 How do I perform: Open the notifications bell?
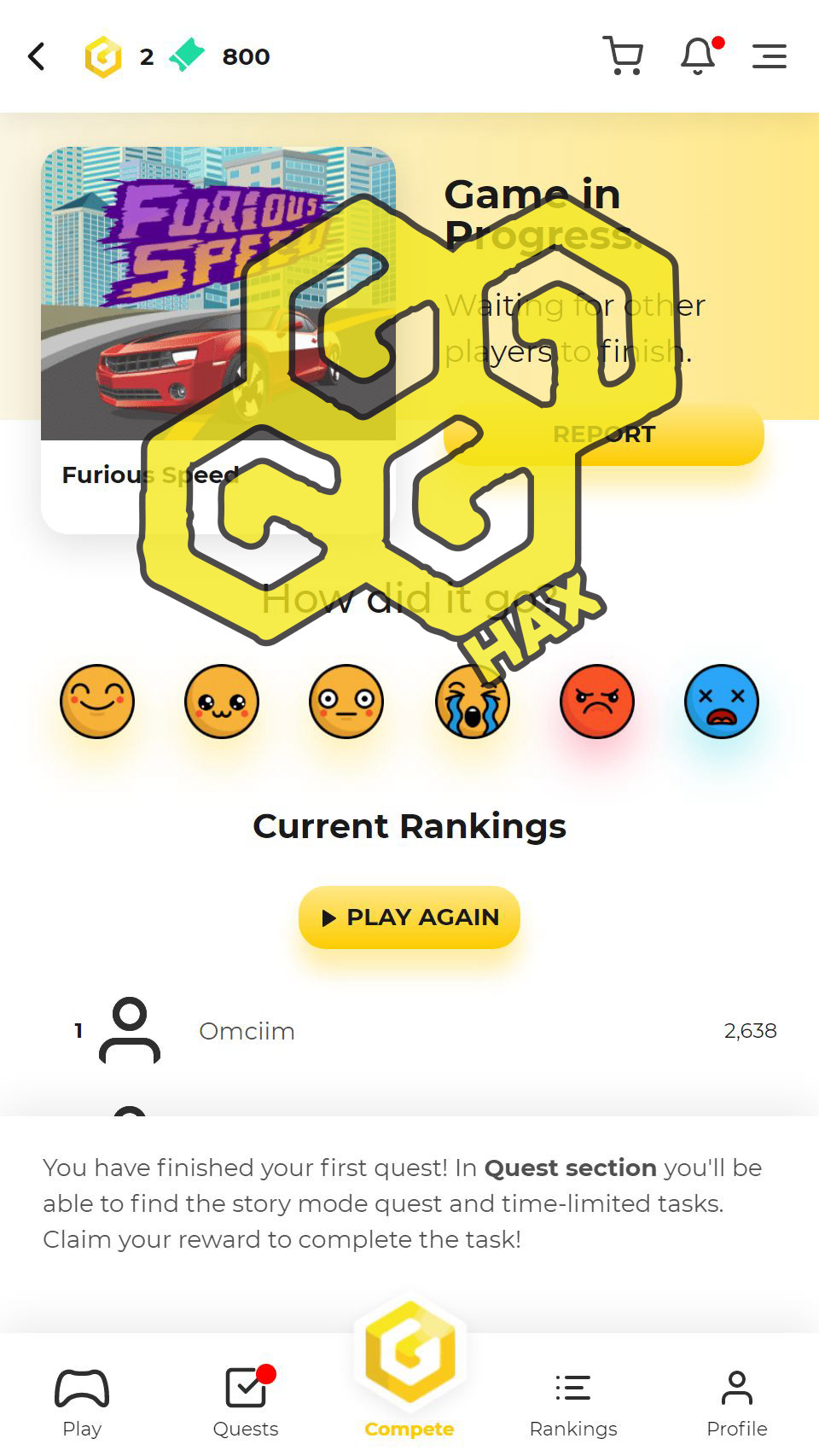[698, 56]
